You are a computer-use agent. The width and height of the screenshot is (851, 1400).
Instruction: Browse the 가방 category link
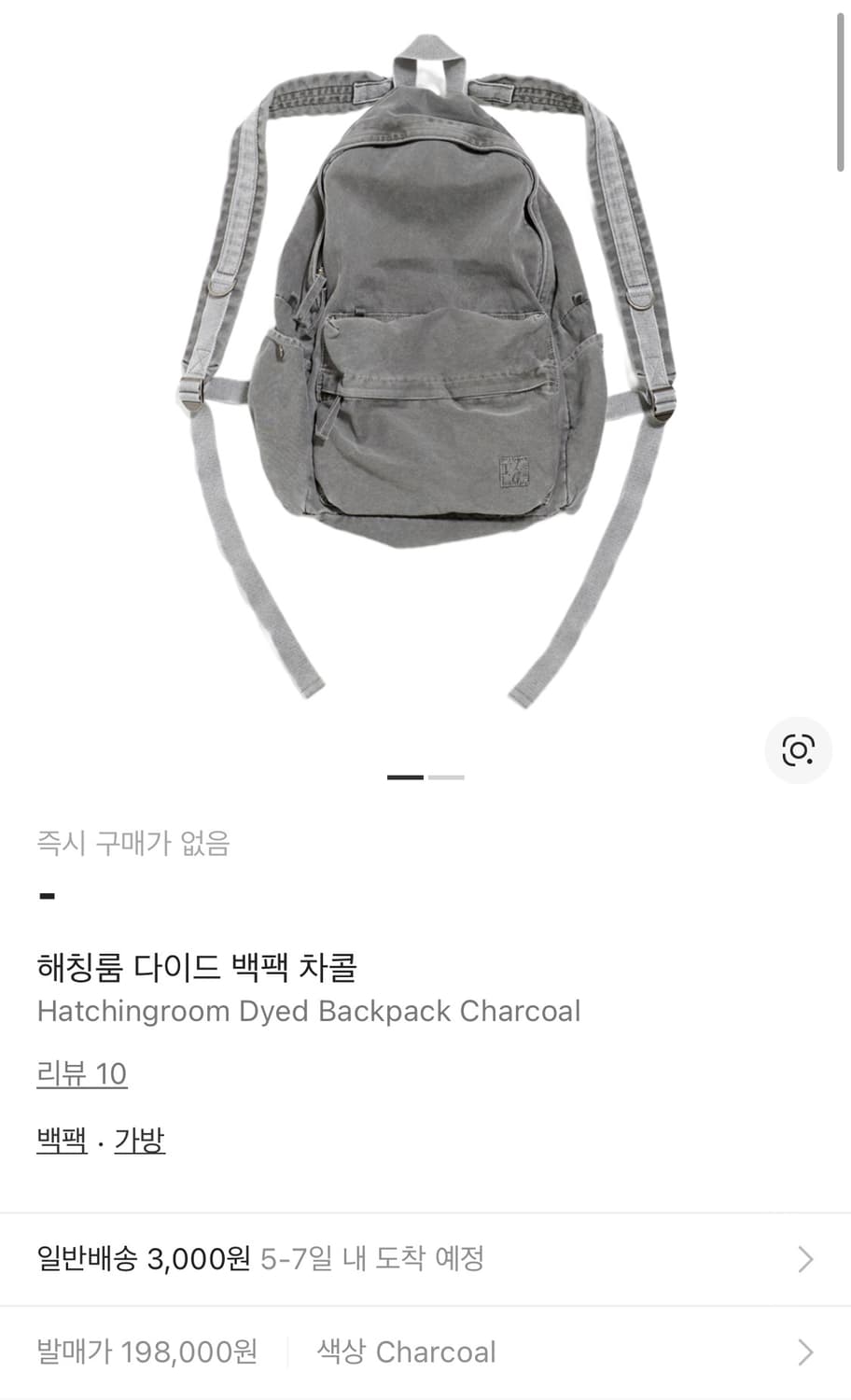point(142,1139)
